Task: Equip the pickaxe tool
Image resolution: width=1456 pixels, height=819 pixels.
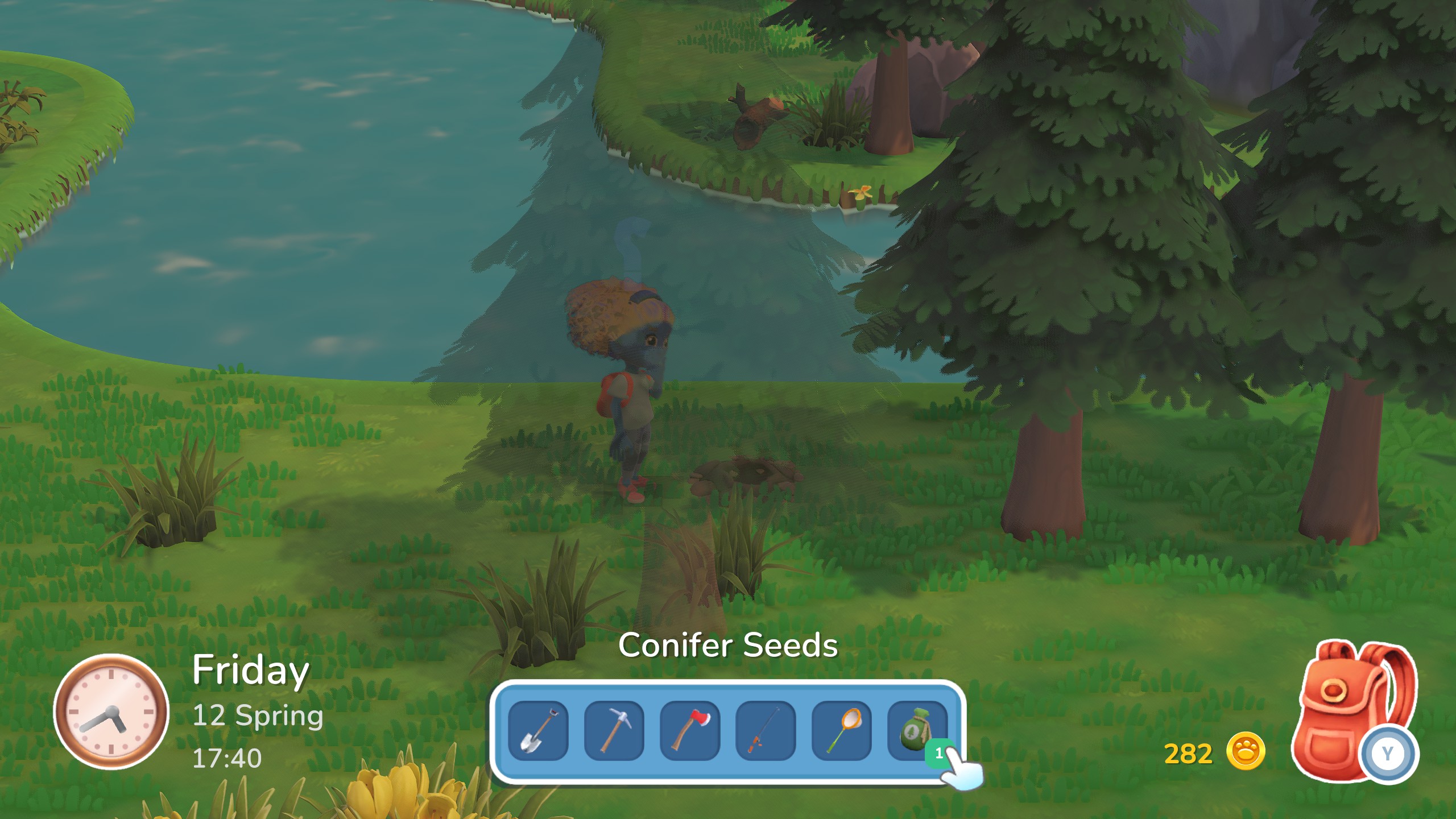Action: 614,730
